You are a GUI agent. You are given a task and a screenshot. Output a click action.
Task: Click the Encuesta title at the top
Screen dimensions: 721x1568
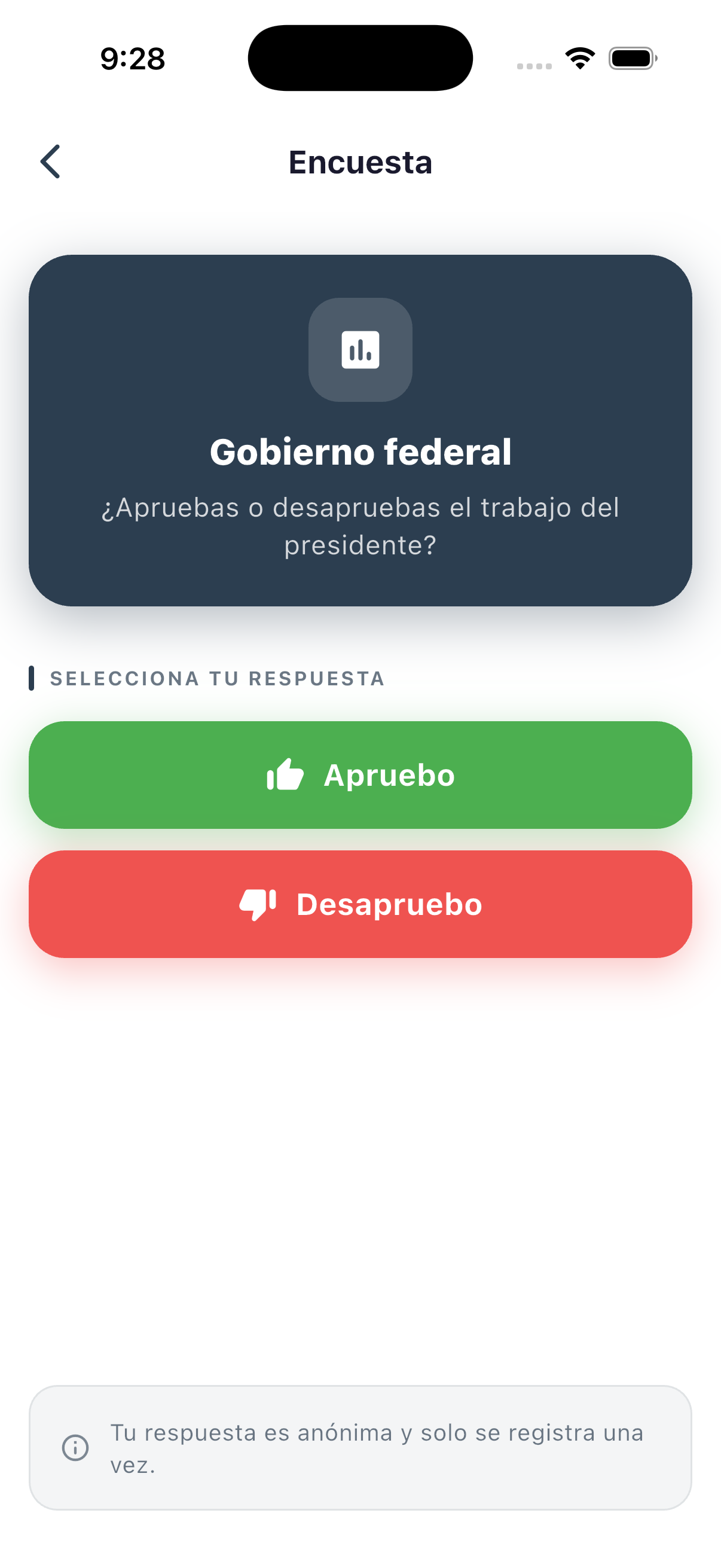[x=360, y=162]
